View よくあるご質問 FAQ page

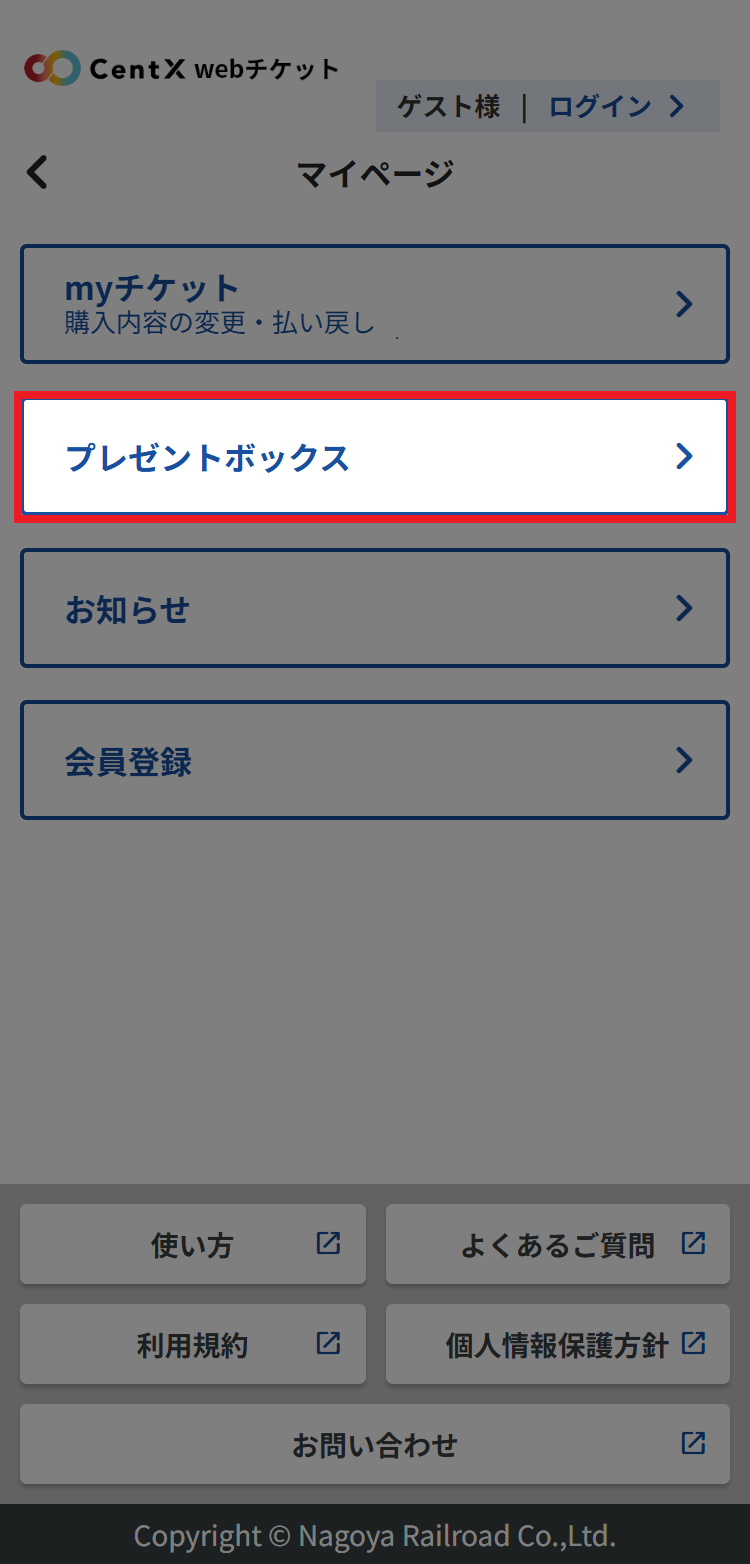[x=558, y=1244]
